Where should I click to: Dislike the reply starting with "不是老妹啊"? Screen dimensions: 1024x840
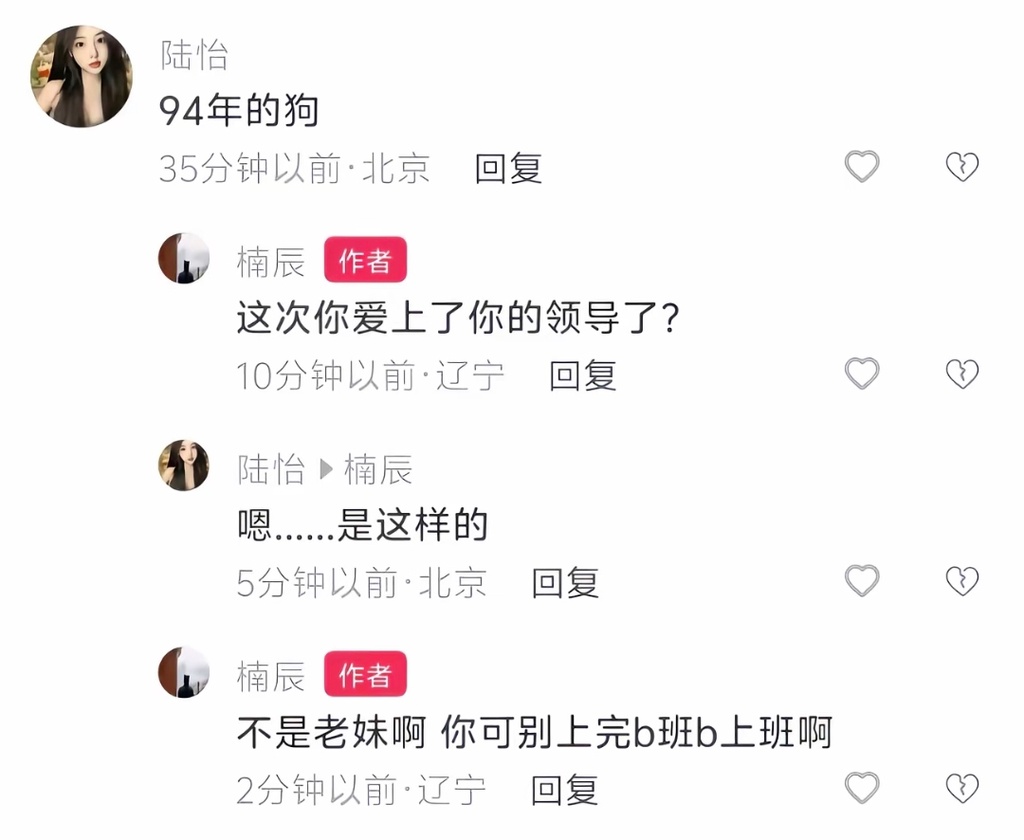pyautogui.click(x=962, y=788)
